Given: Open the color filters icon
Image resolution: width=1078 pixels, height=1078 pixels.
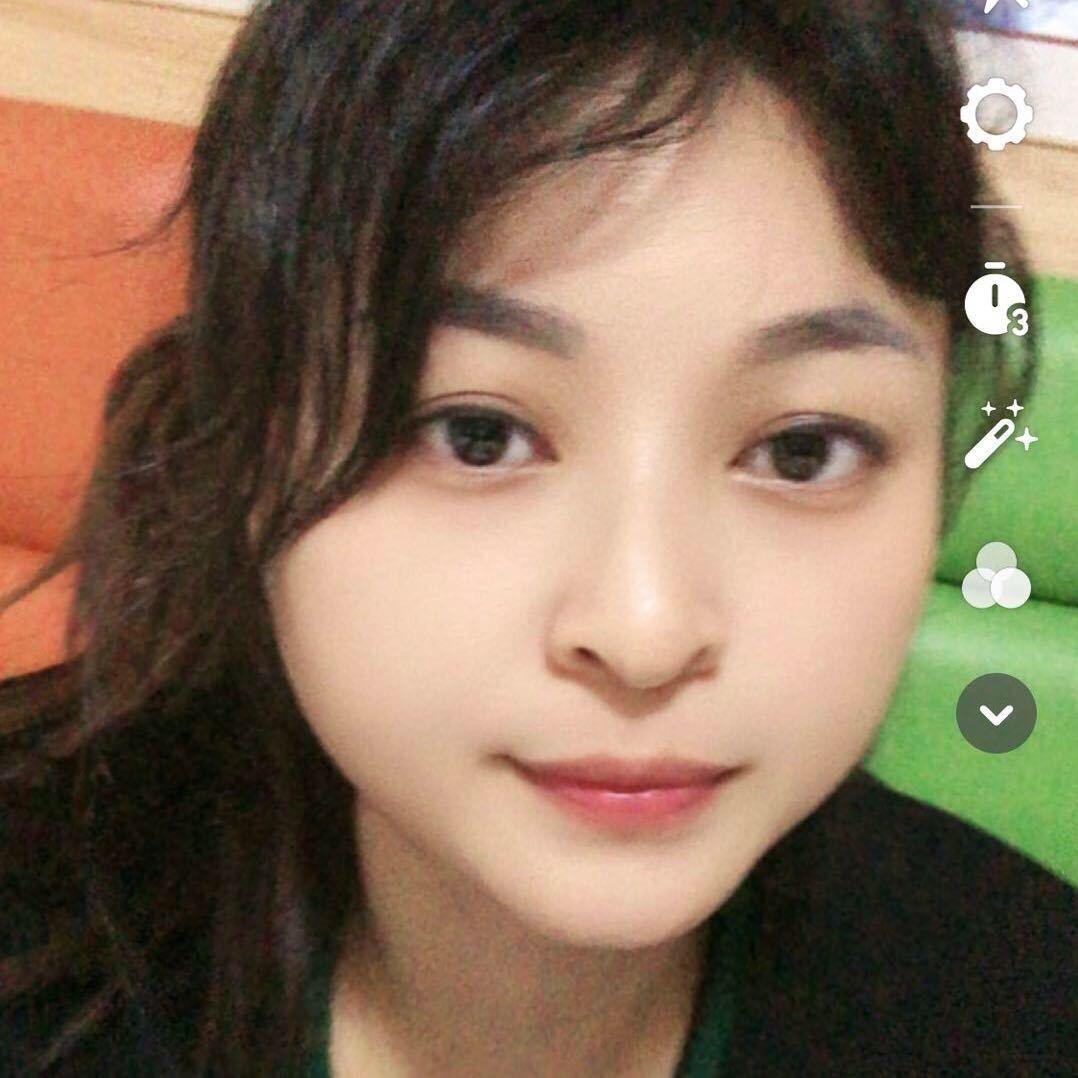Looking at the screenshot, I should (x=996, y=576).
